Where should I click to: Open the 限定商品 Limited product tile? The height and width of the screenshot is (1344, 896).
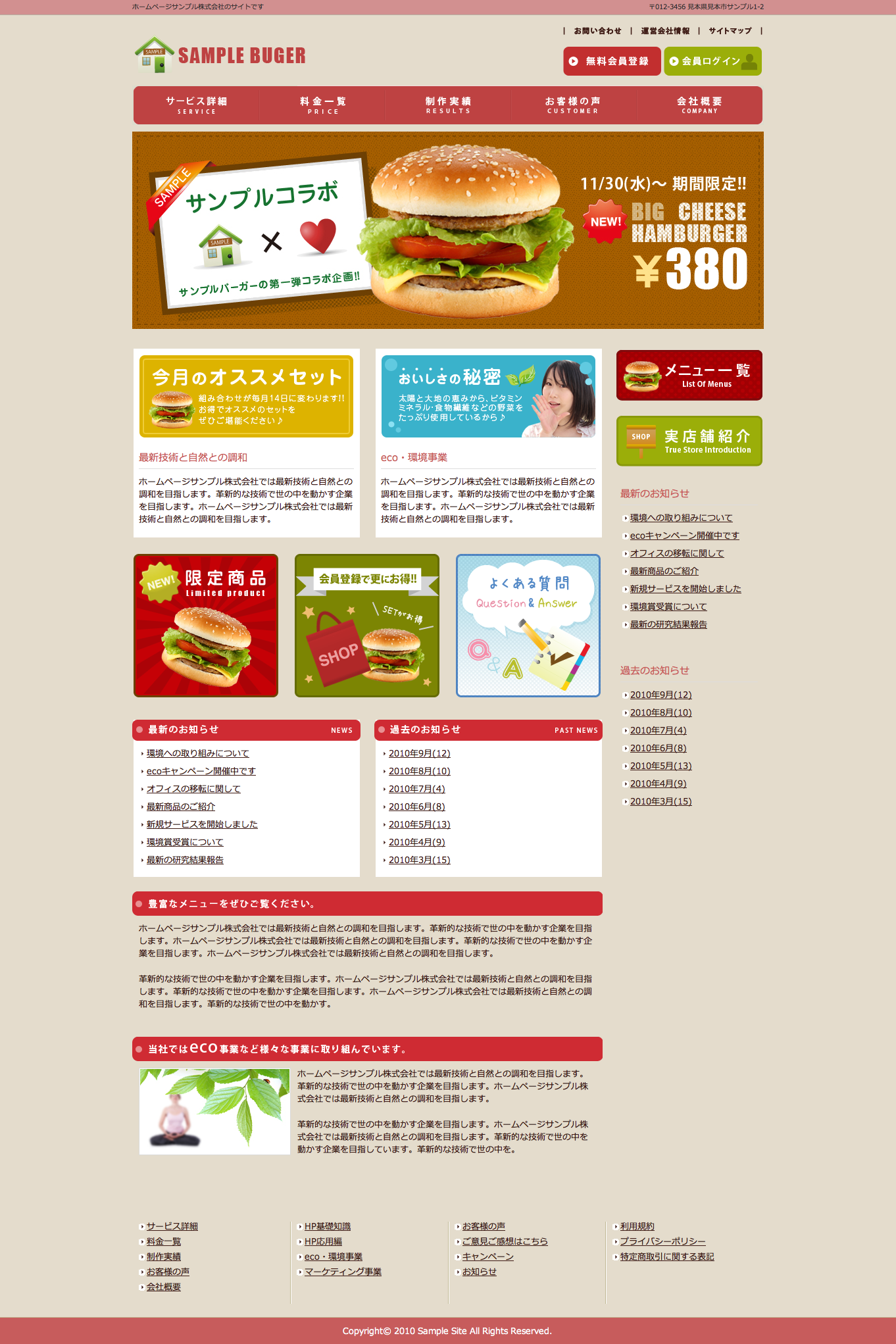[x=206, y=626]
